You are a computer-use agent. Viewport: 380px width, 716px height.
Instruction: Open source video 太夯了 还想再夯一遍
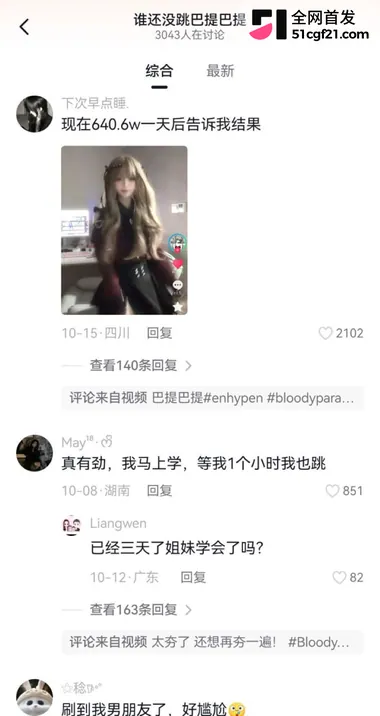(212, 642)
